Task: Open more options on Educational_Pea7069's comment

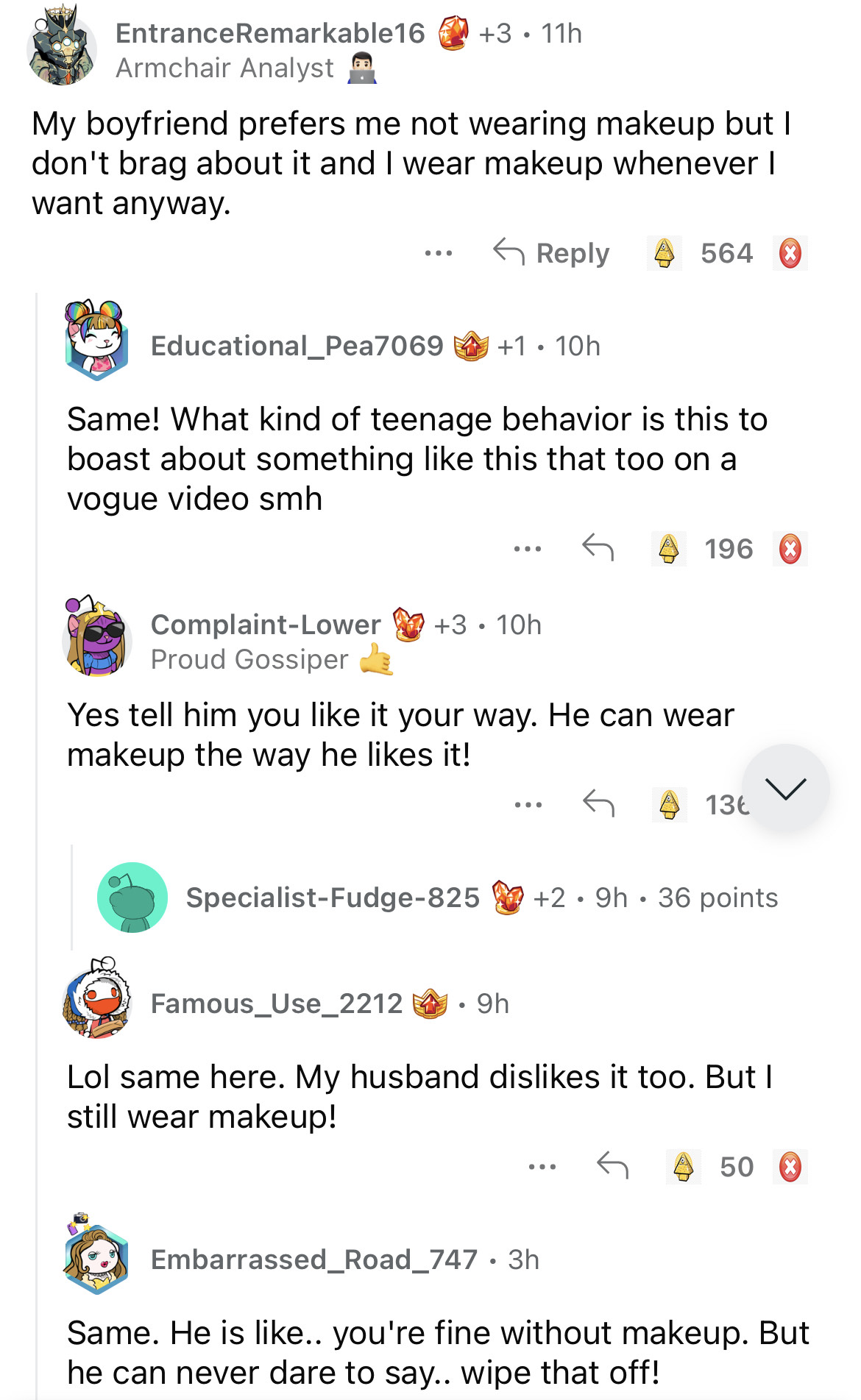Action: click(528, 549)
